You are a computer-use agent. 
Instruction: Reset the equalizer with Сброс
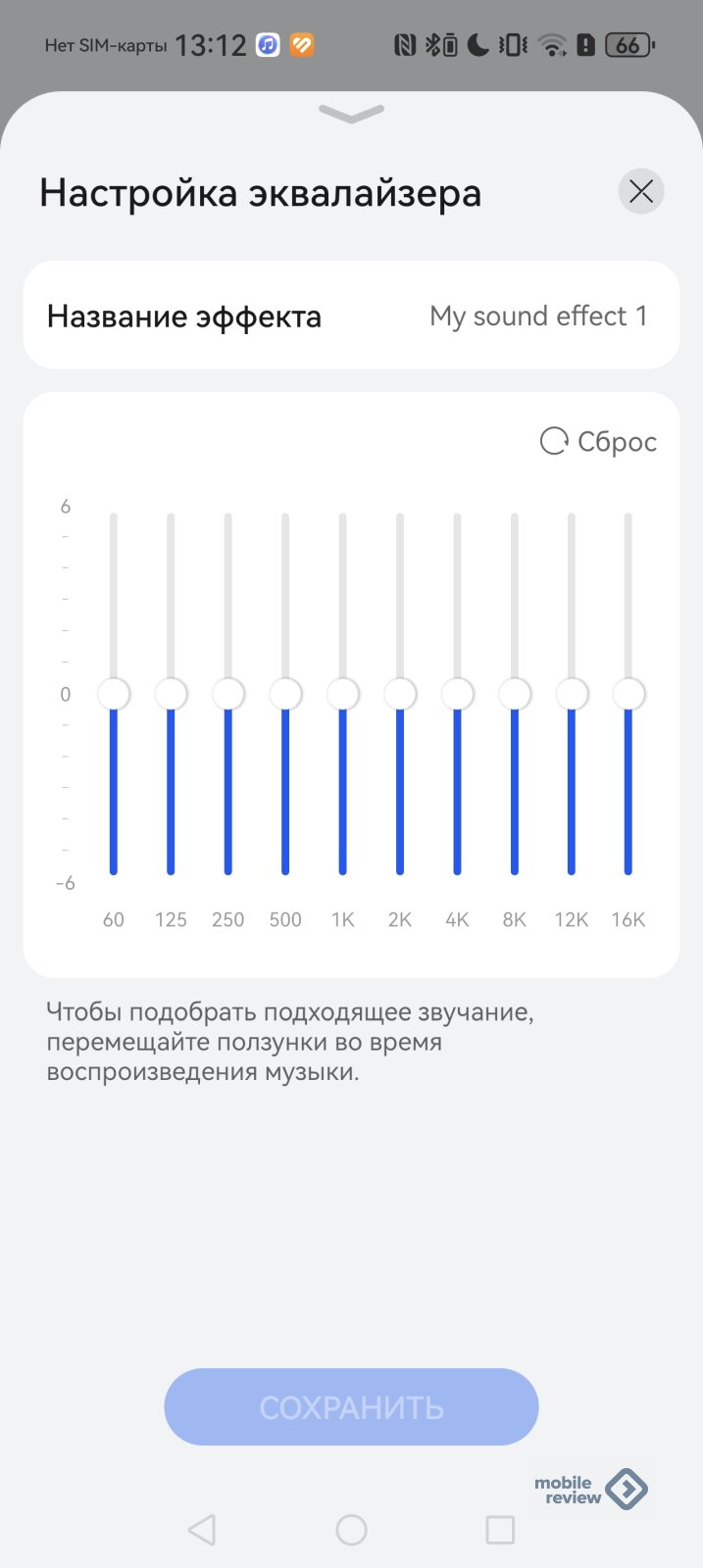pos(599,442)
